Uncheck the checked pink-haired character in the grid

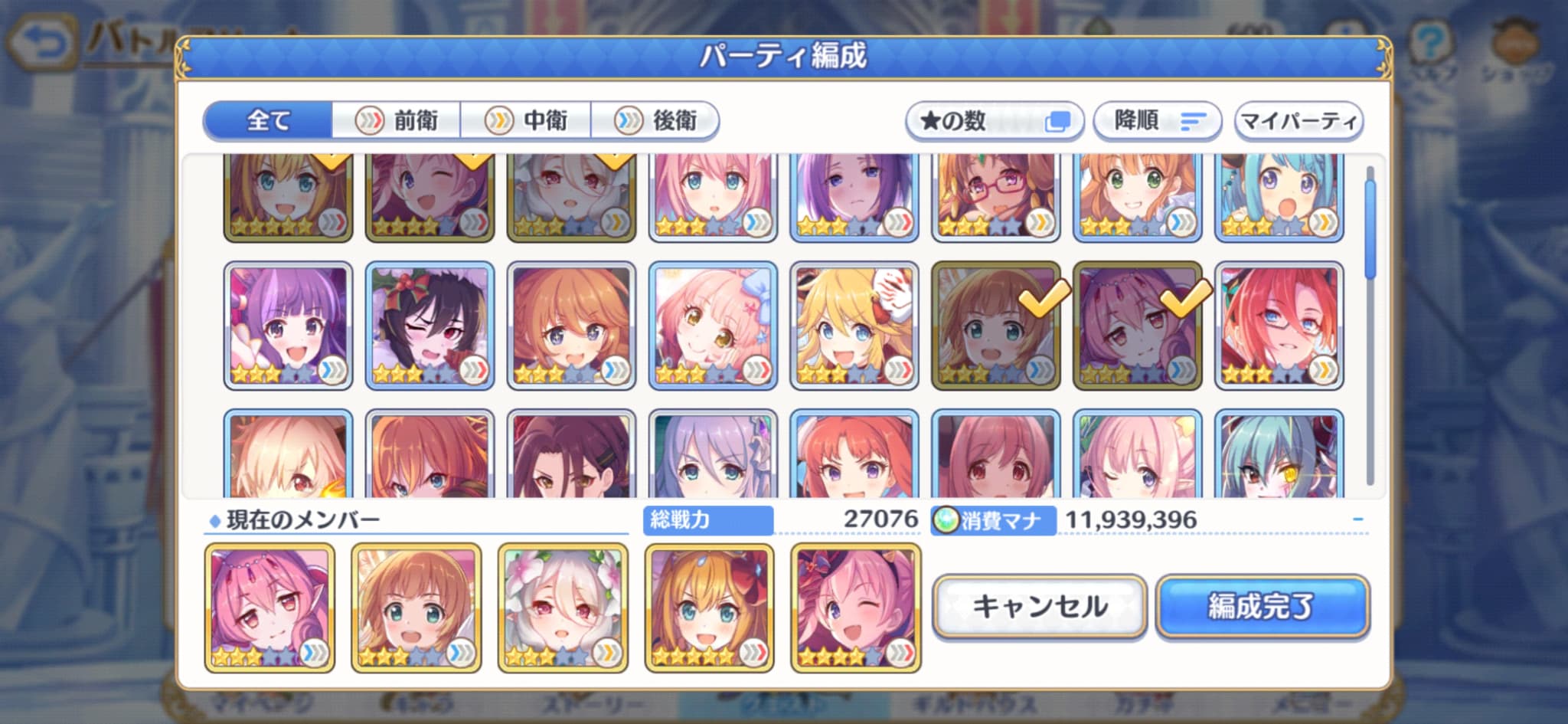point(1137,326)
